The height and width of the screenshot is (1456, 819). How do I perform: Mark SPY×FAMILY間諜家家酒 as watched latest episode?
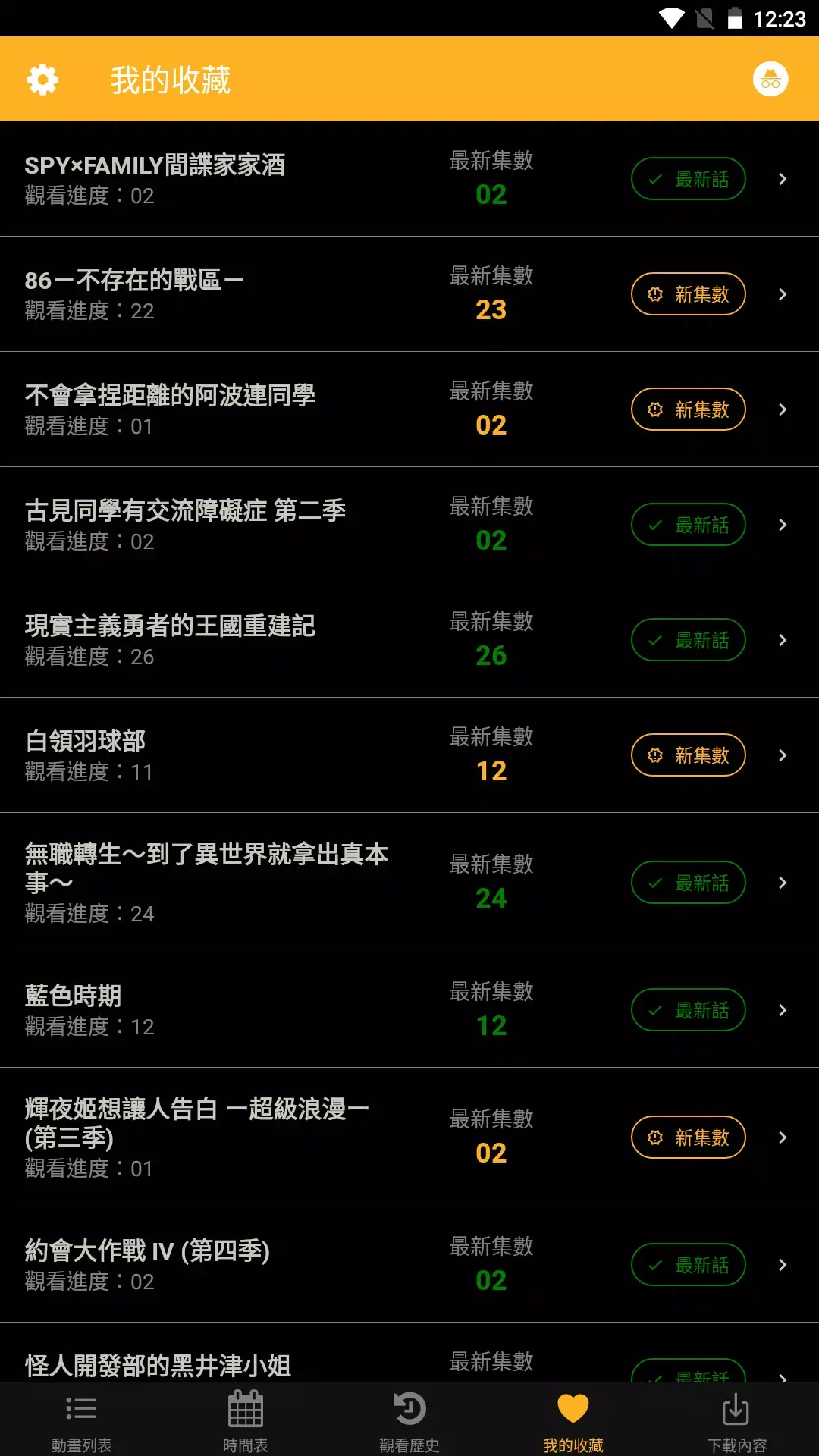pos(688,179)
